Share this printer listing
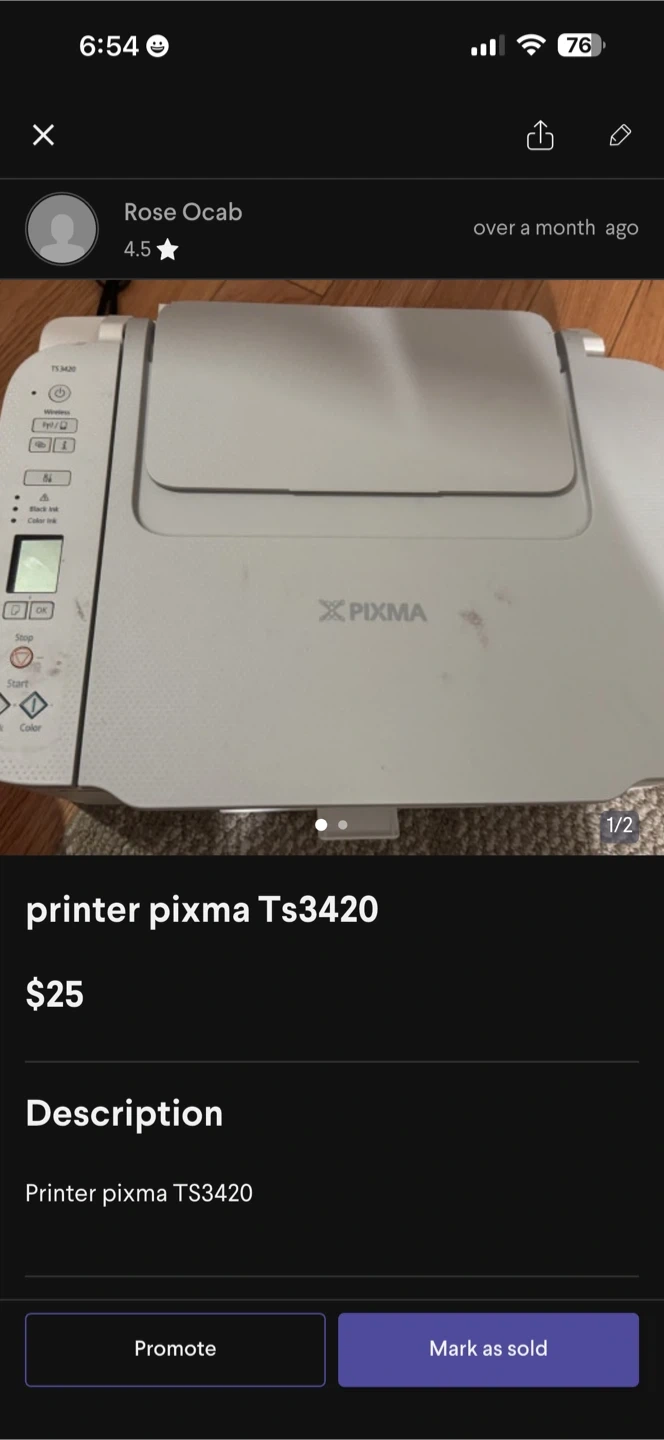 tap(540, 135)
